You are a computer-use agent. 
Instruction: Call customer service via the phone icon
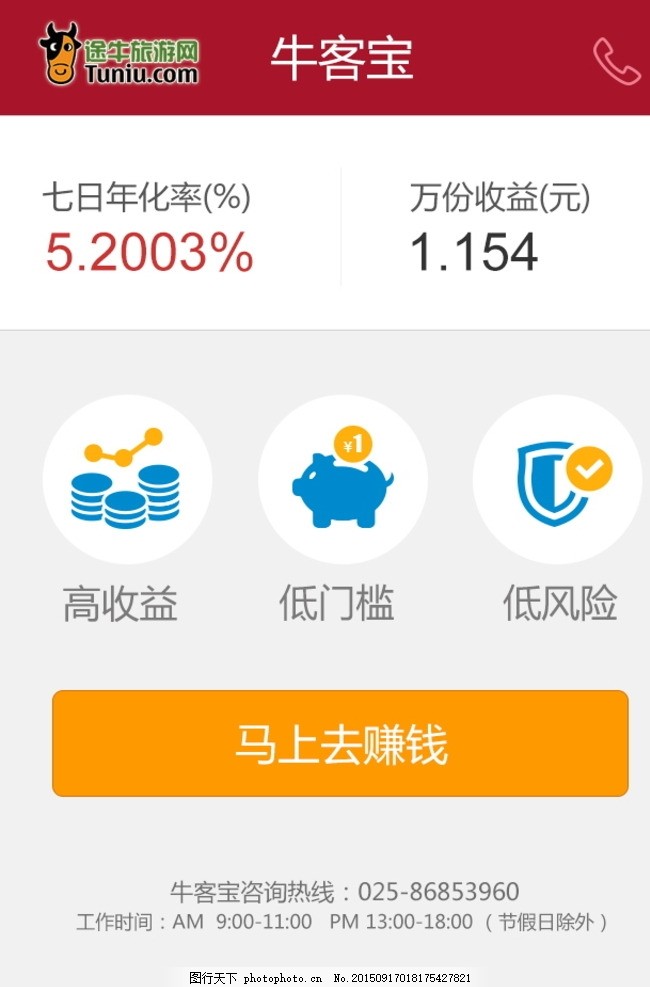[x=615, y=61]
